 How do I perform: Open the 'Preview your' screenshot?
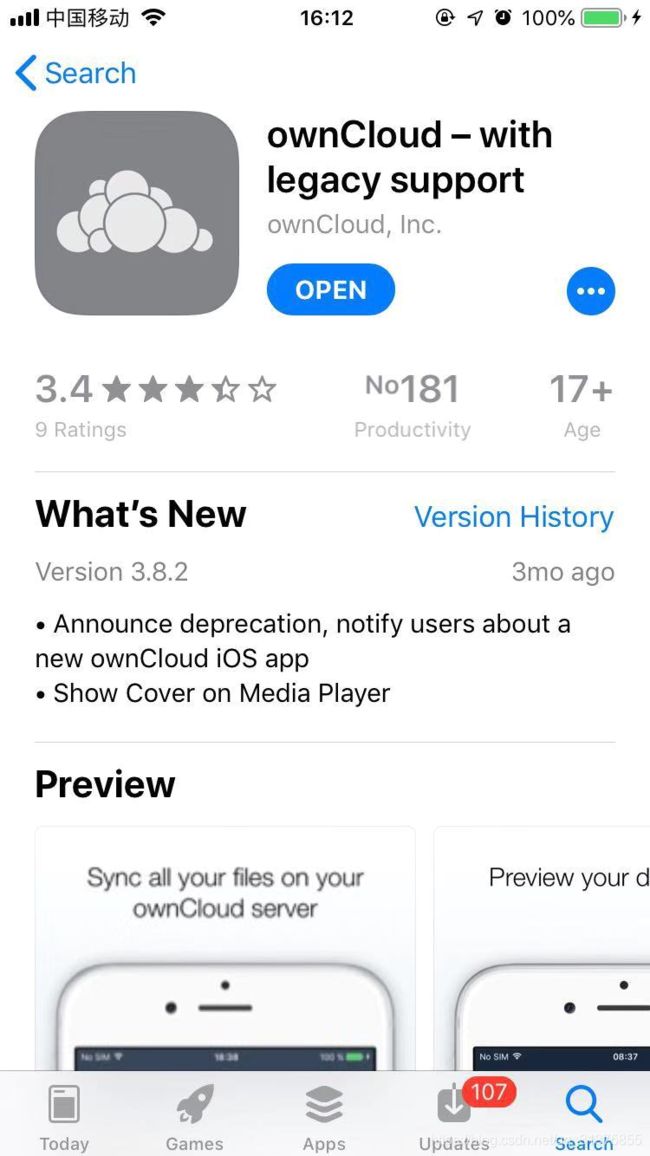(542, 948)
